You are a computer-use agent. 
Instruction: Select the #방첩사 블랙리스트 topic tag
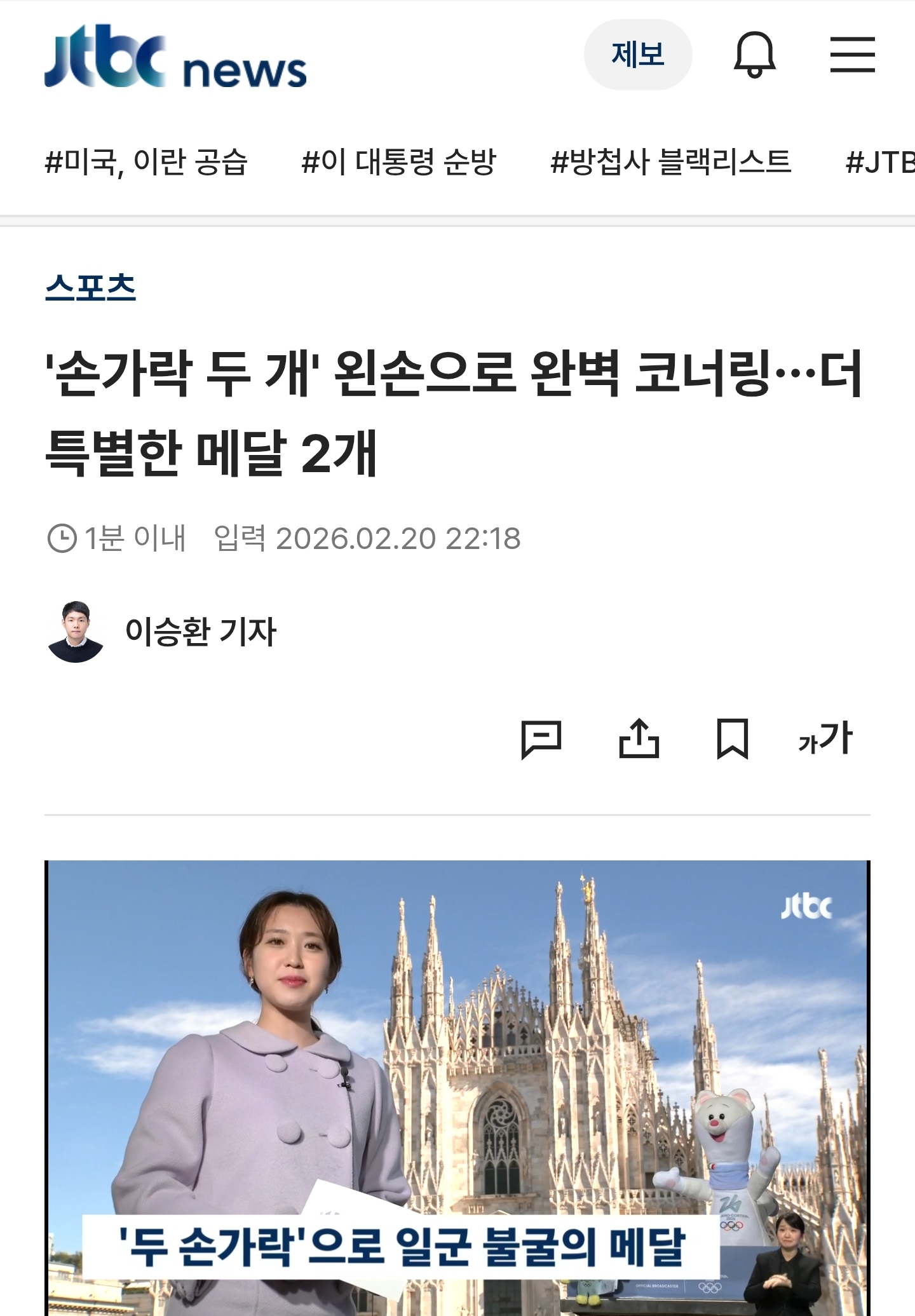click(x=670, y=161)
